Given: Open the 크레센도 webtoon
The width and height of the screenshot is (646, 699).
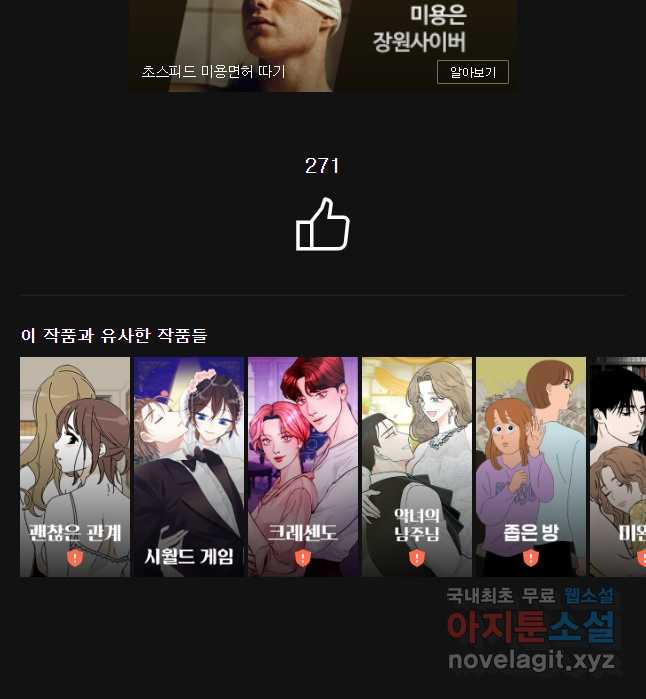Looking at the screenshot, I should [303, 466].
